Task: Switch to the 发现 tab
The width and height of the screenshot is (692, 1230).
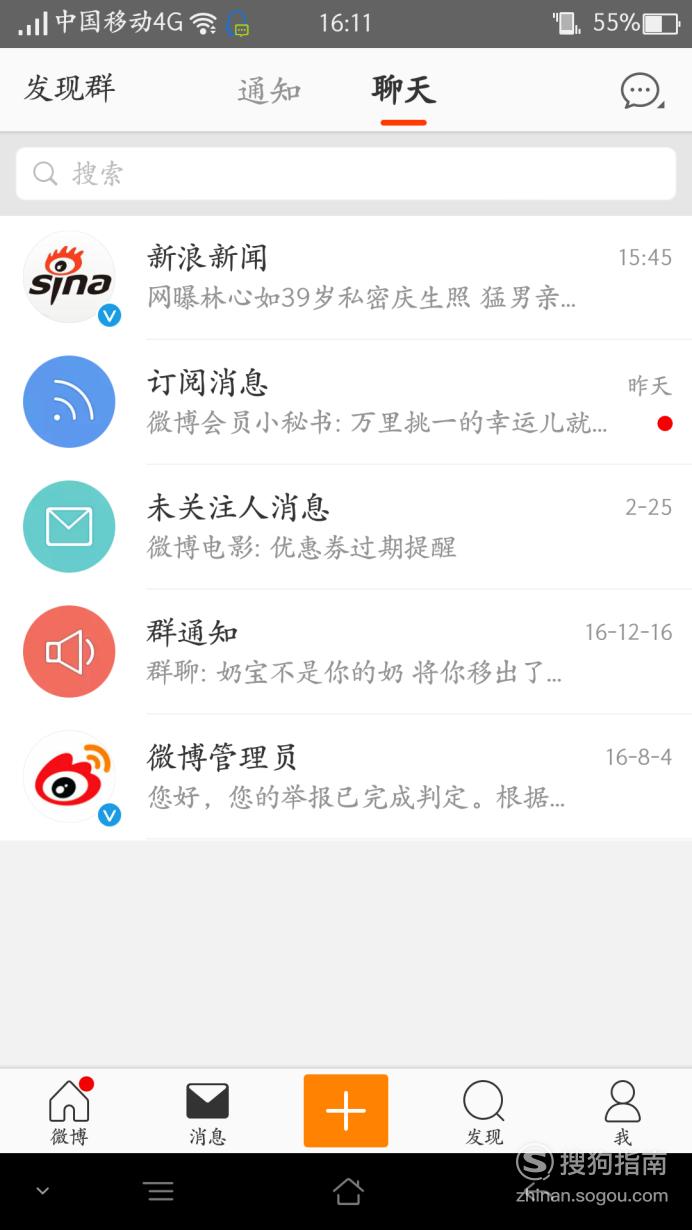Action: 484,1111
